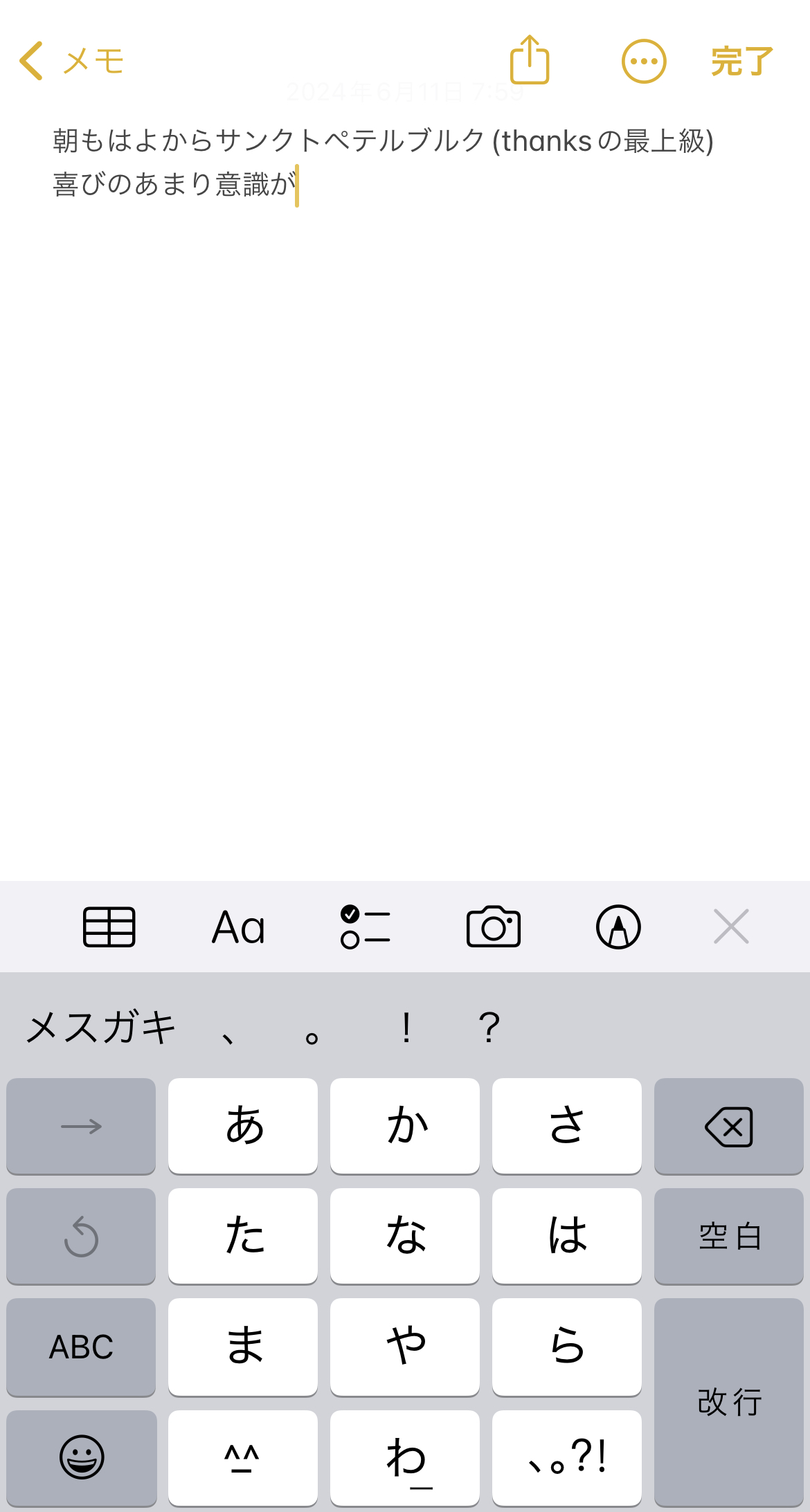Viewport: 810px width, 1512px height.
Task: Tap the あ key
Action: click(243, 1126)
